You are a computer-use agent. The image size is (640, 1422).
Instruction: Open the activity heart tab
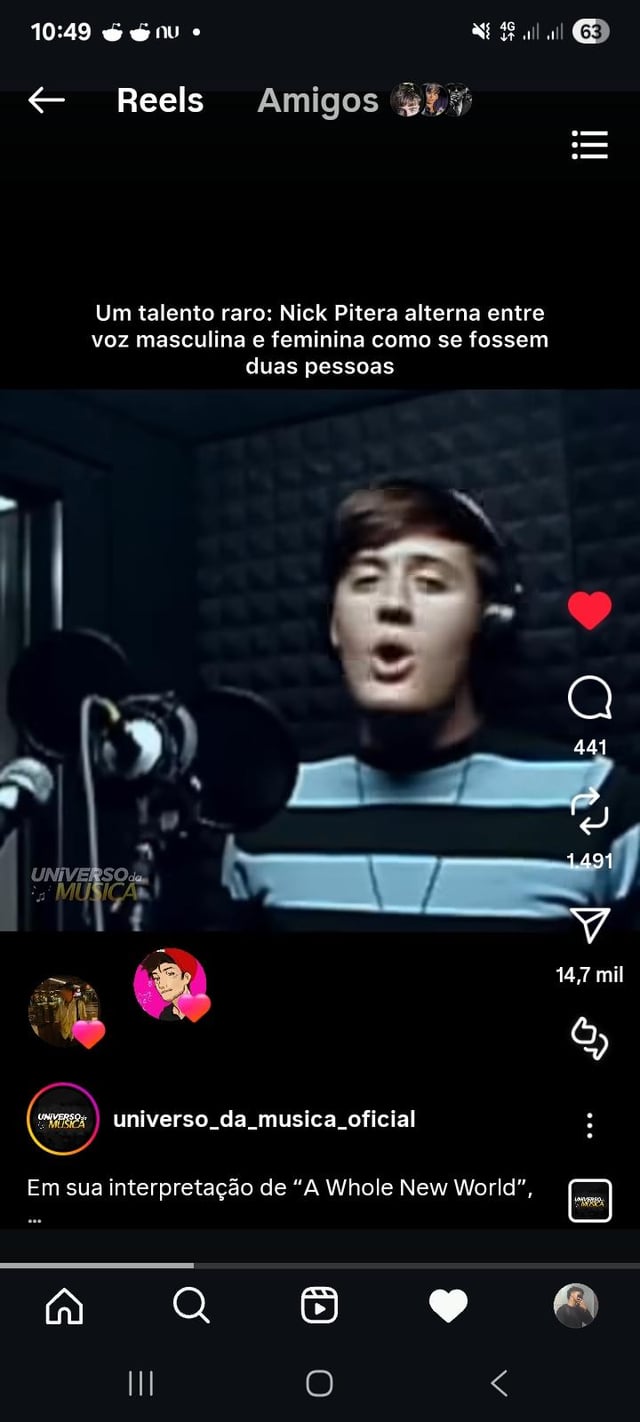point(447,1306)
